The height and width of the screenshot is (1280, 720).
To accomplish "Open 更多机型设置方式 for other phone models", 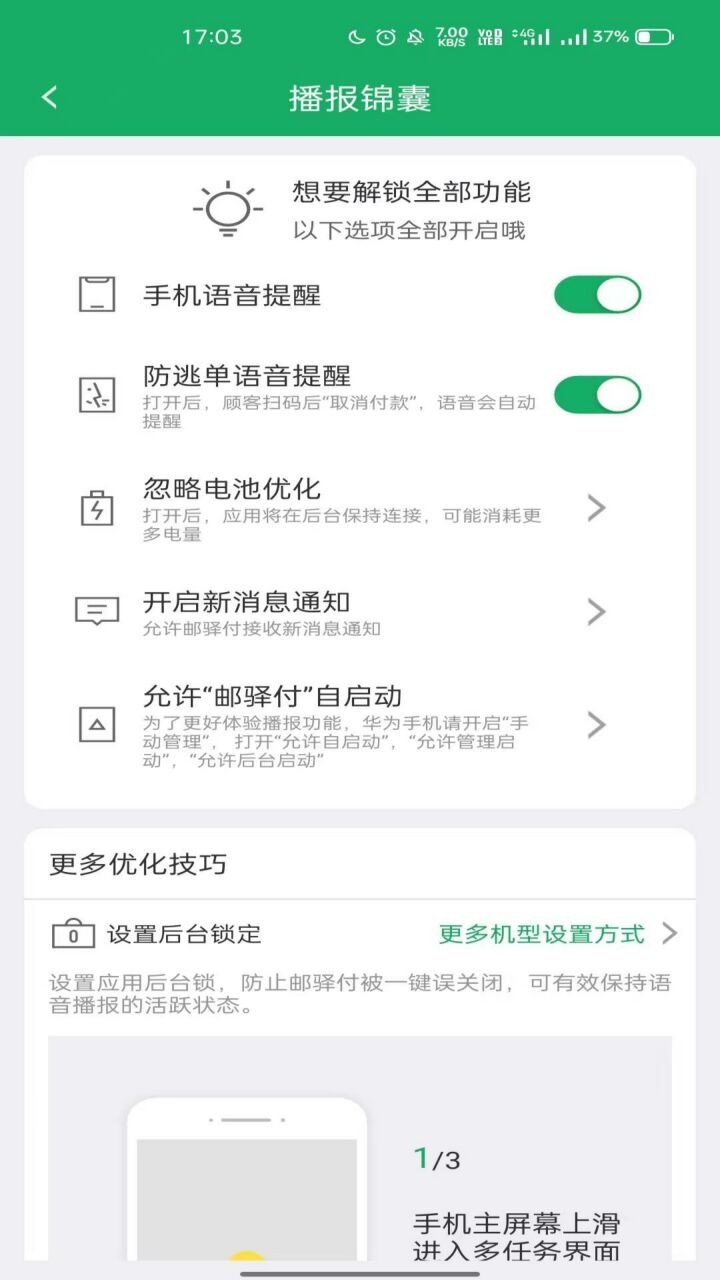I will [x=540, y=932].
